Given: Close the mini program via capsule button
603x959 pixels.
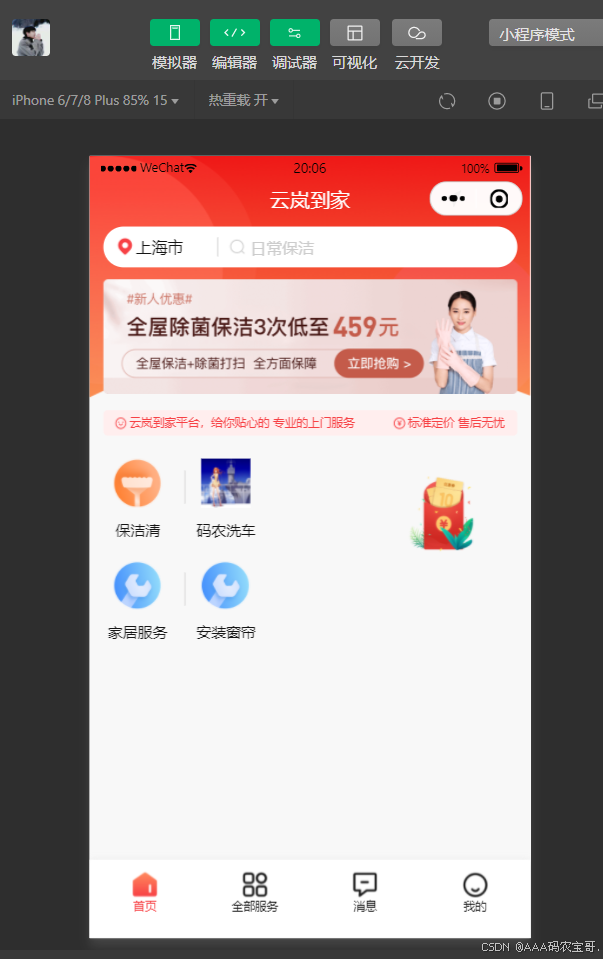Looking at the screenshot, I should tap(499, 199).
